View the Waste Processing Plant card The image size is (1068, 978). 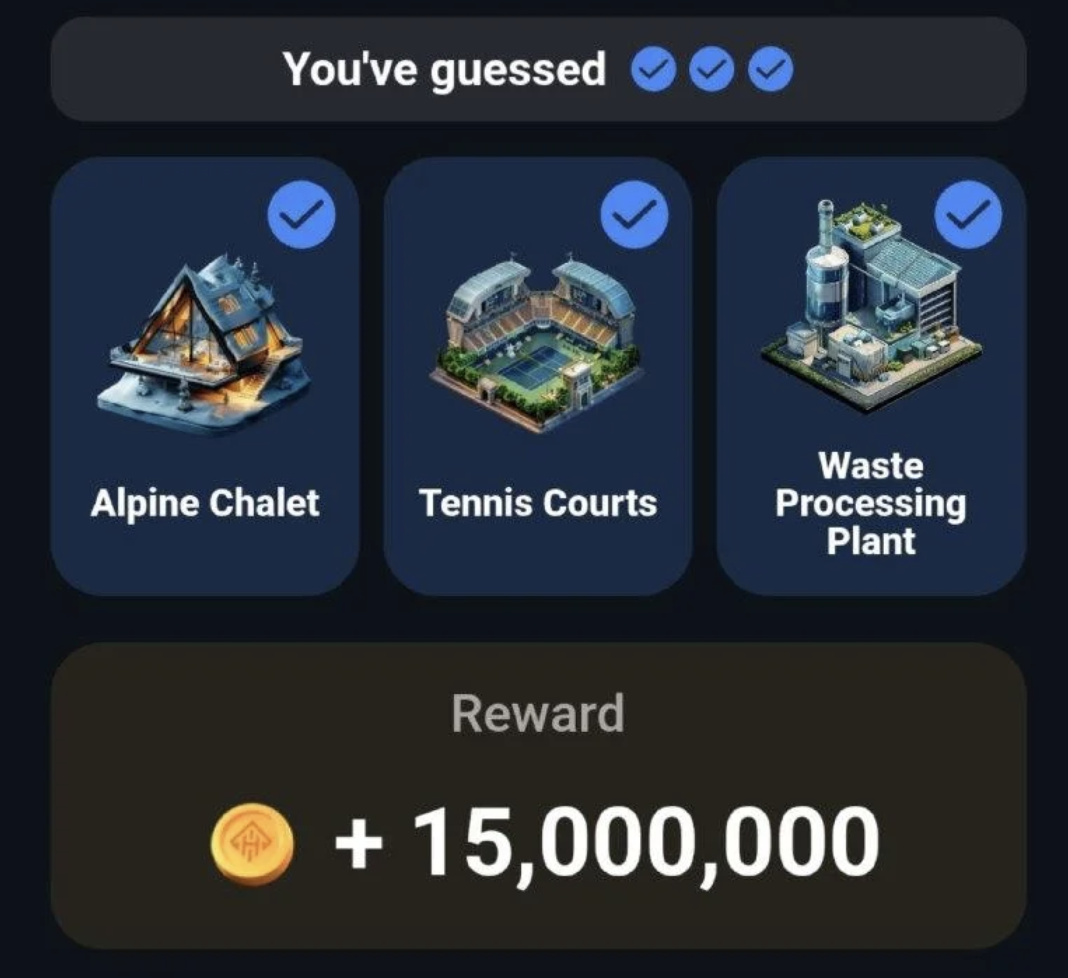click(871, 375)
